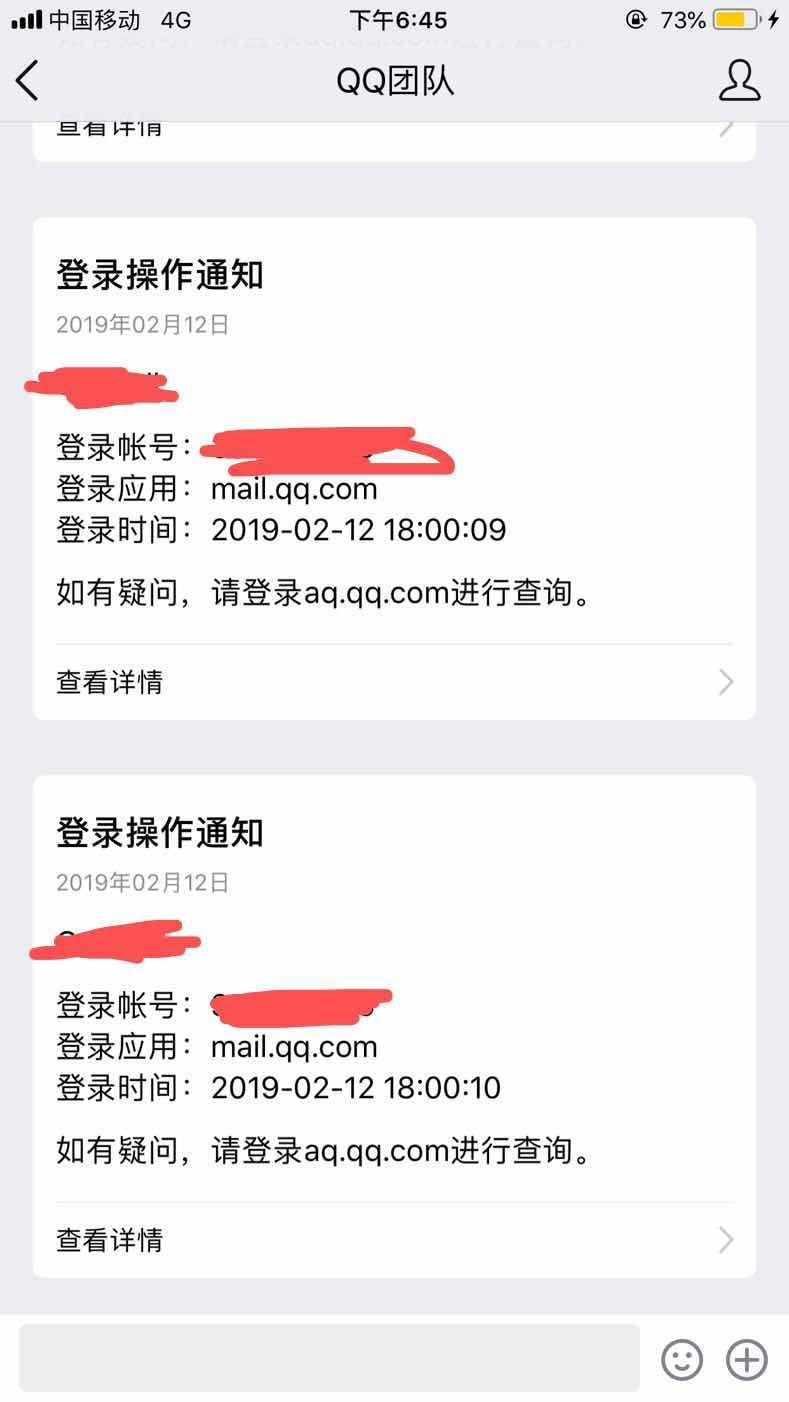The width and height of the screenshot is (789, 1402).
Task: Open 查看详情 for the 18:00:10 login notice
Action: click(394, 1240)
